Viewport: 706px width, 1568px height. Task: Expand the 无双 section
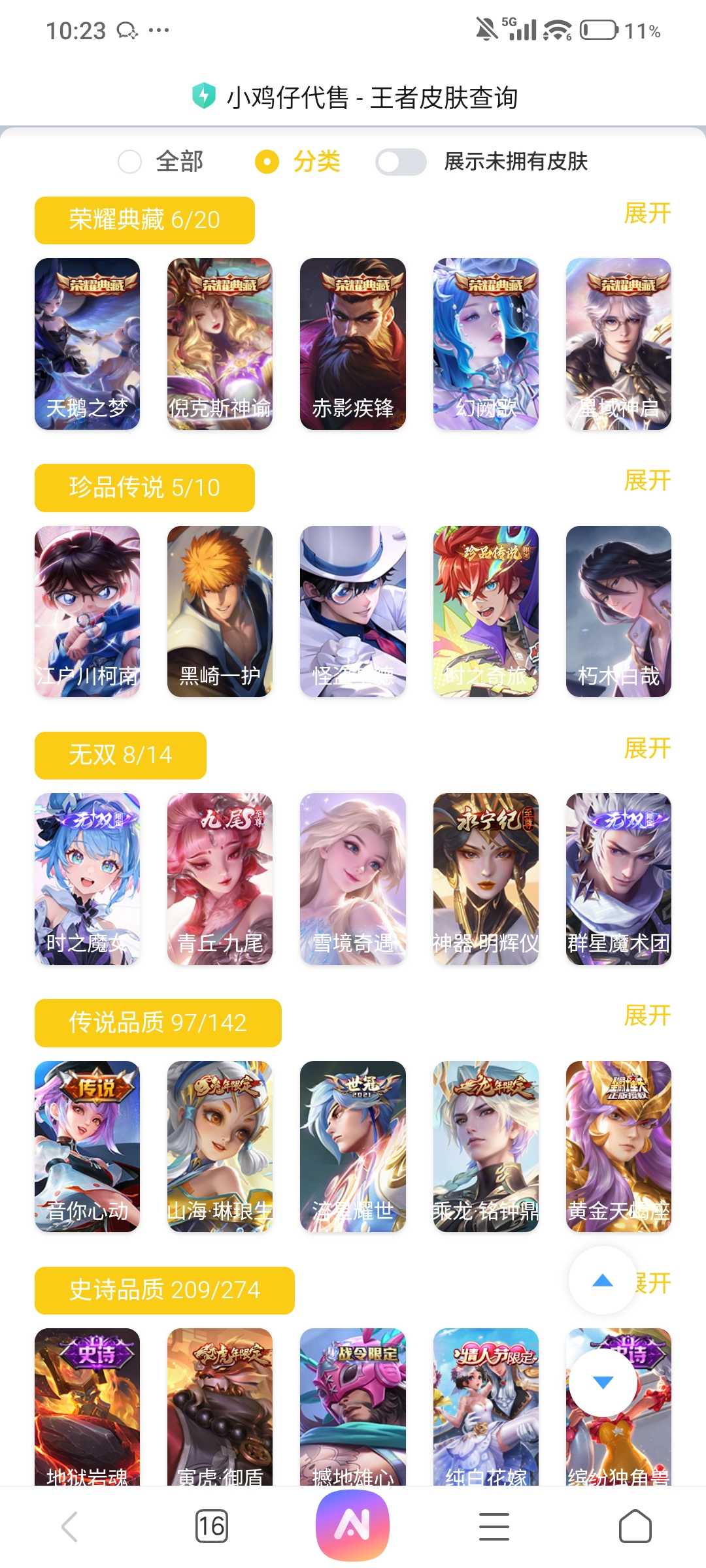[x=647, y=748]
